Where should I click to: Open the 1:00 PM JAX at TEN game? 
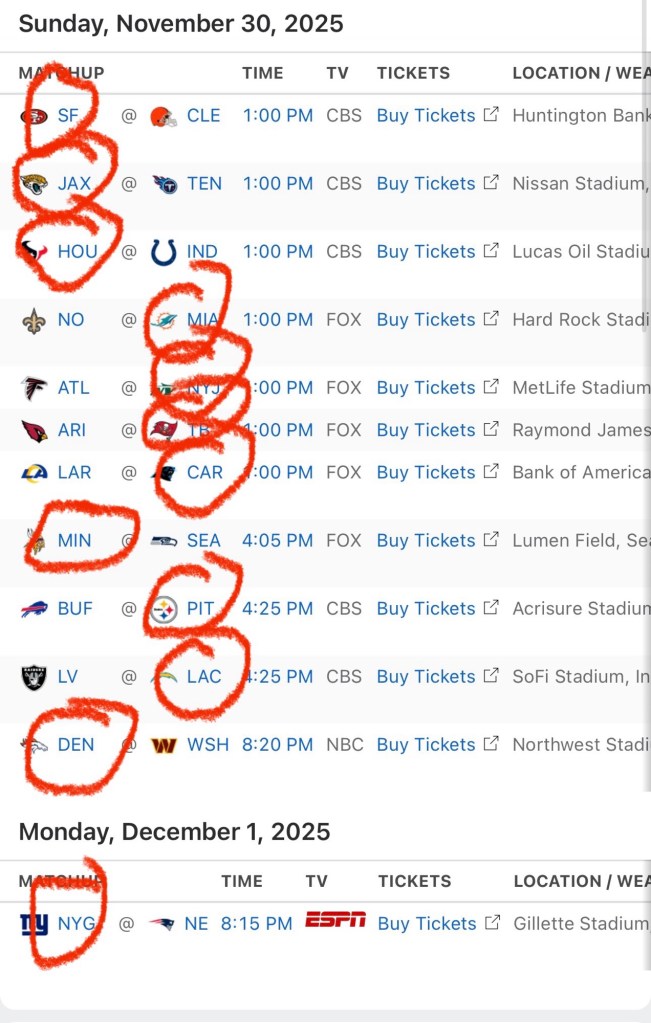point(277,184)
